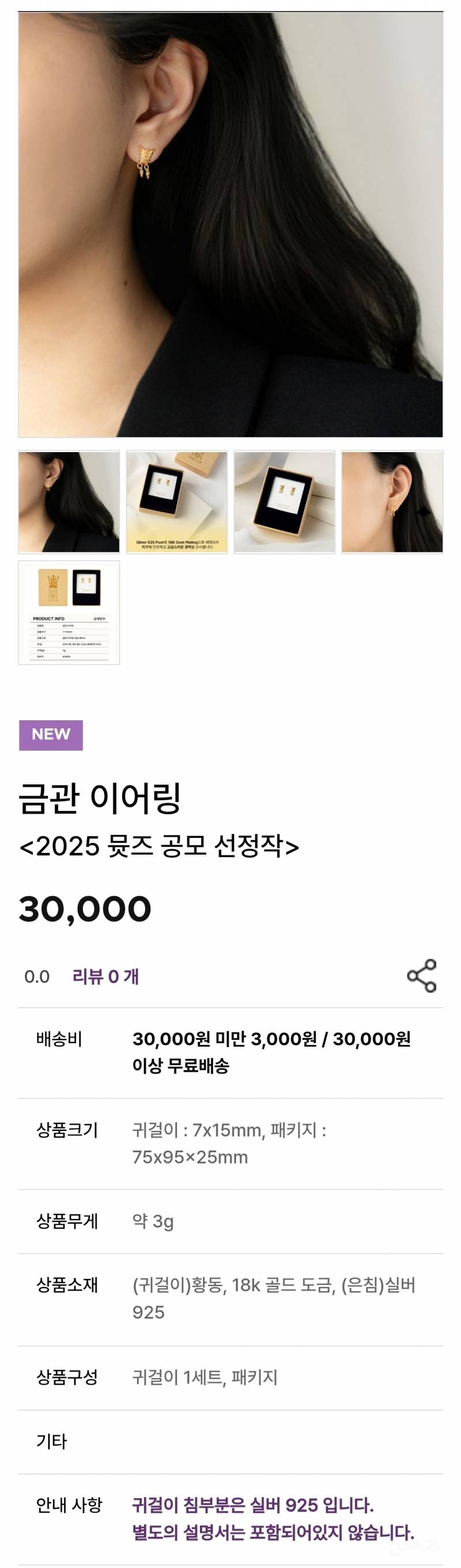
Task: Share this product via the share icon
Action: (x=421, y=976)
